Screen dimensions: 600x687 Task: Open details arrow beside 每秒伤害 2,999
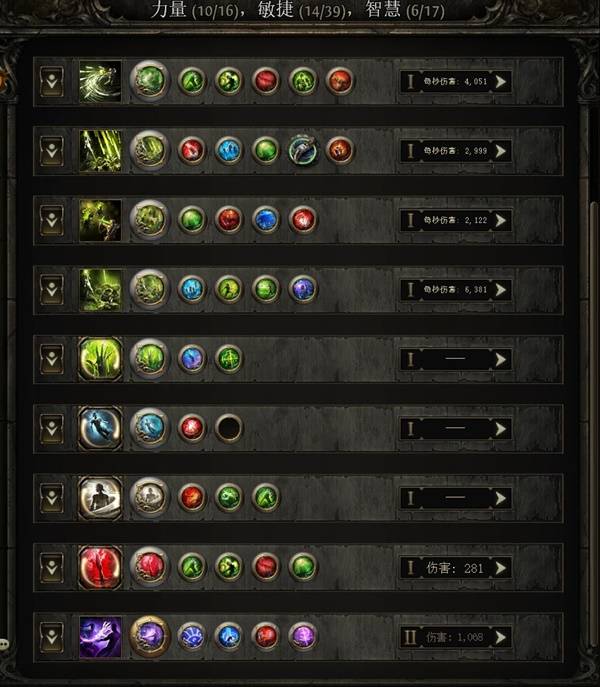[501, 150]
